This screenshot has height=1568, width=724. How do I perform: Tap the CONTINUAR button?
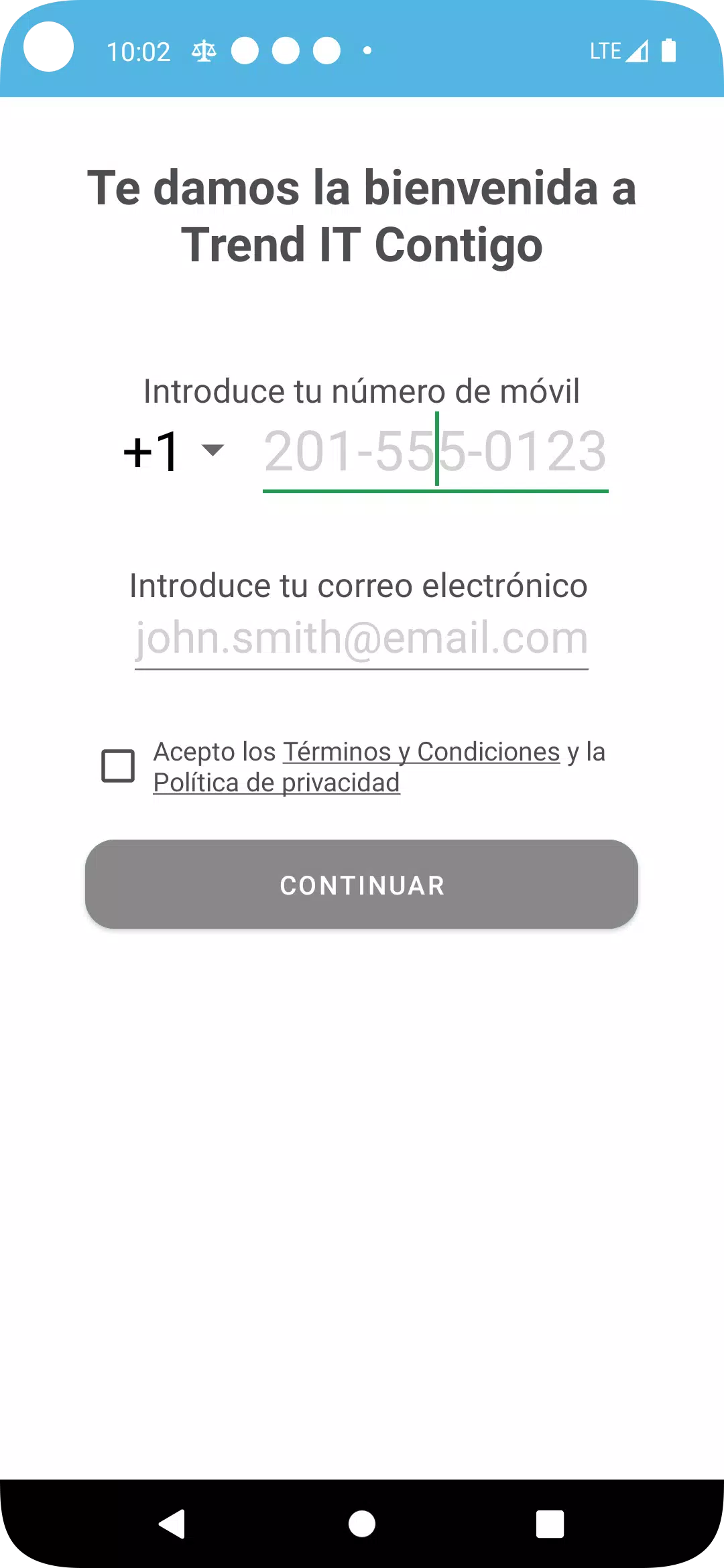[361, 885]
